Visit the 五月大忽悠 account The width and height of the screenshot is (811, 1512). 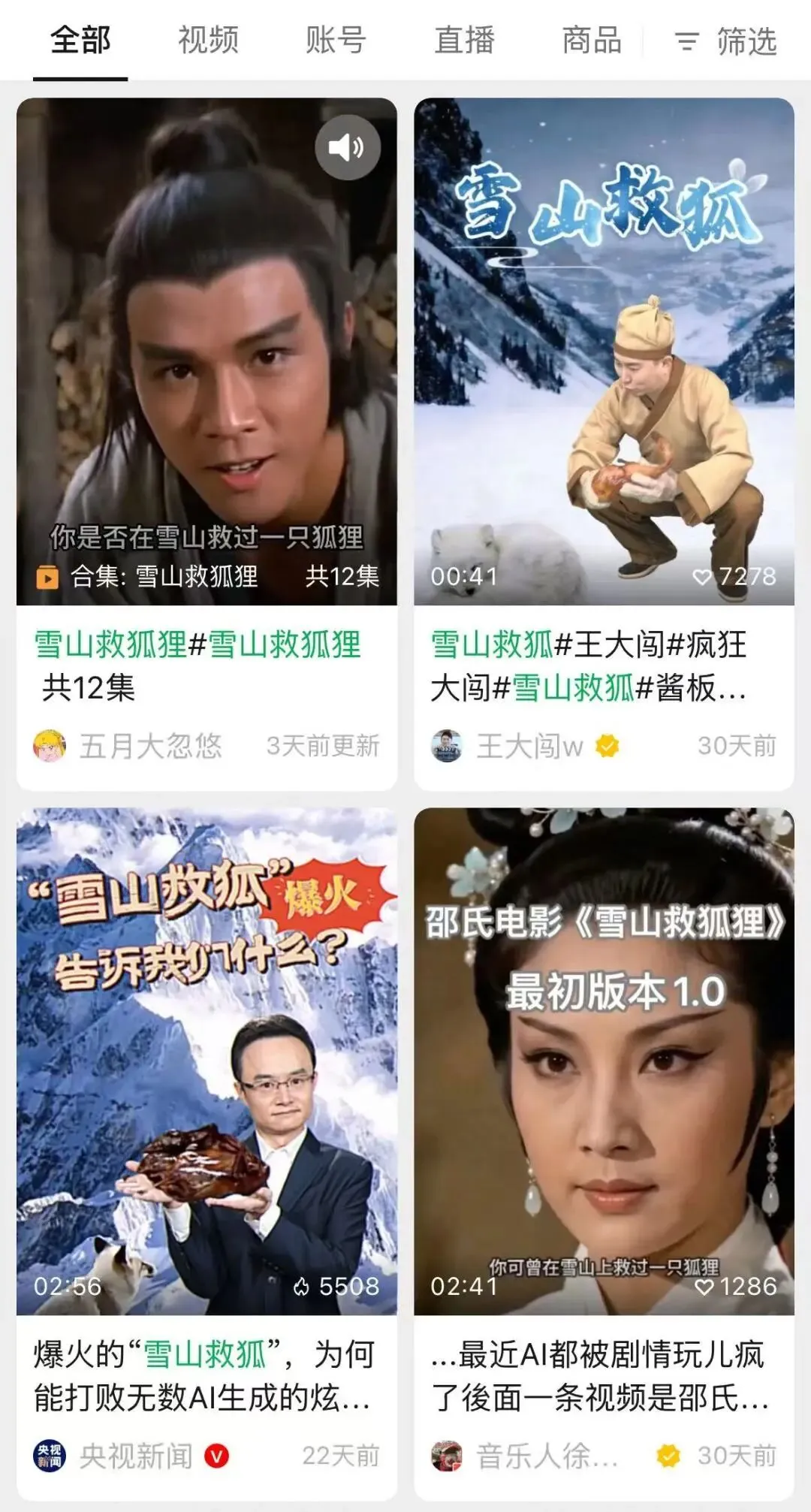pos(128,746)
